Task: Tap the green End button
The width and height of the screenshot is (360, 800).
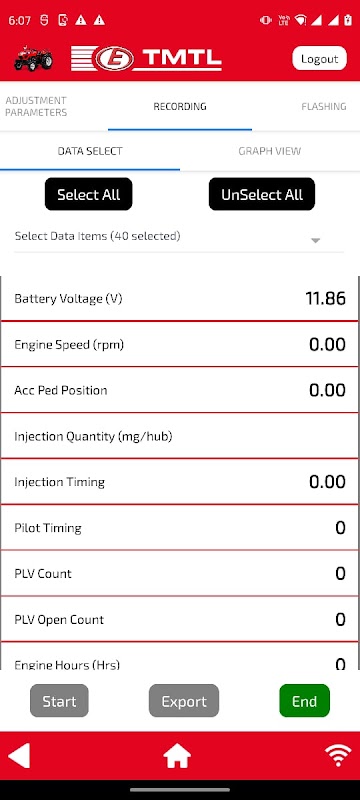Action: click(x=304, y=701)
